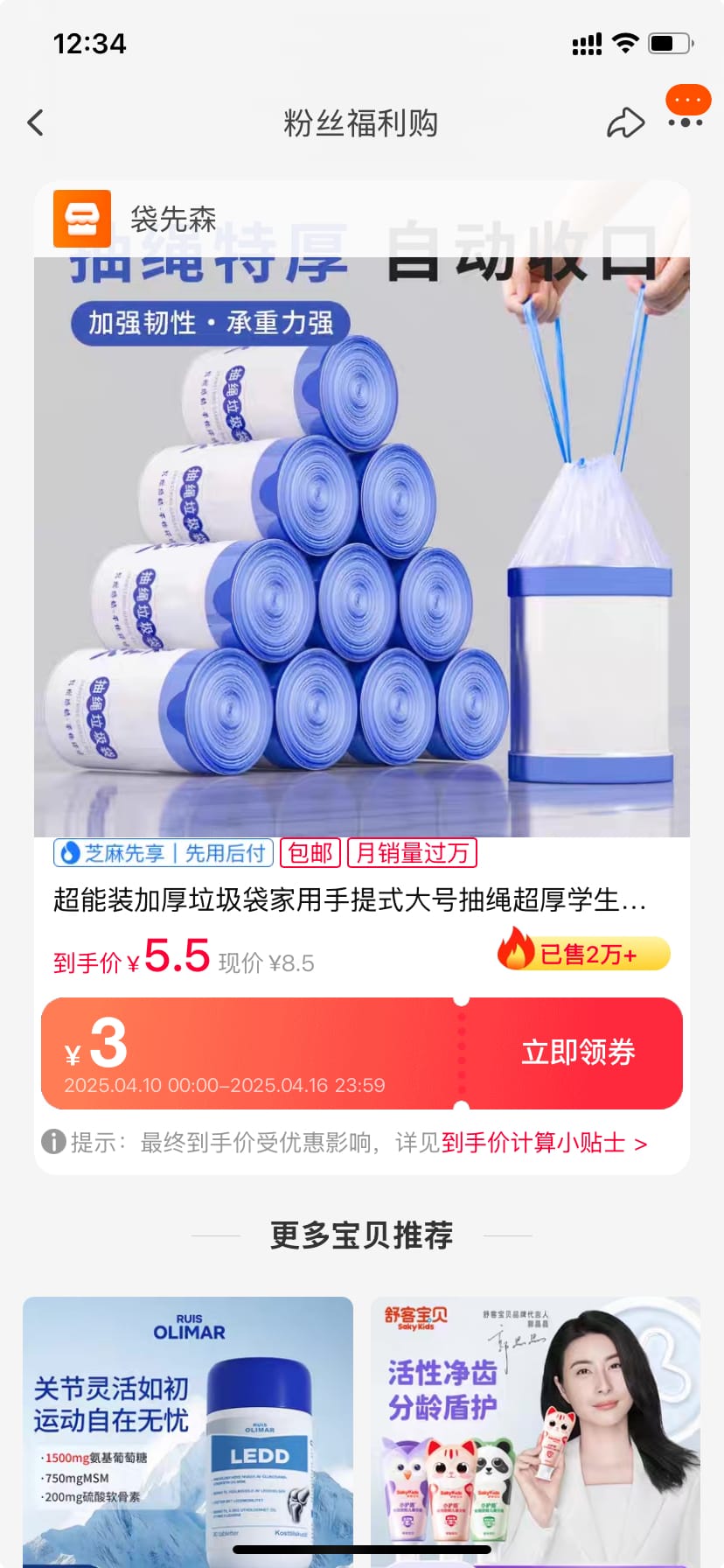Tap the 芝麻先享 droplet icon
724x1568 pixels.
pos(69,852)
